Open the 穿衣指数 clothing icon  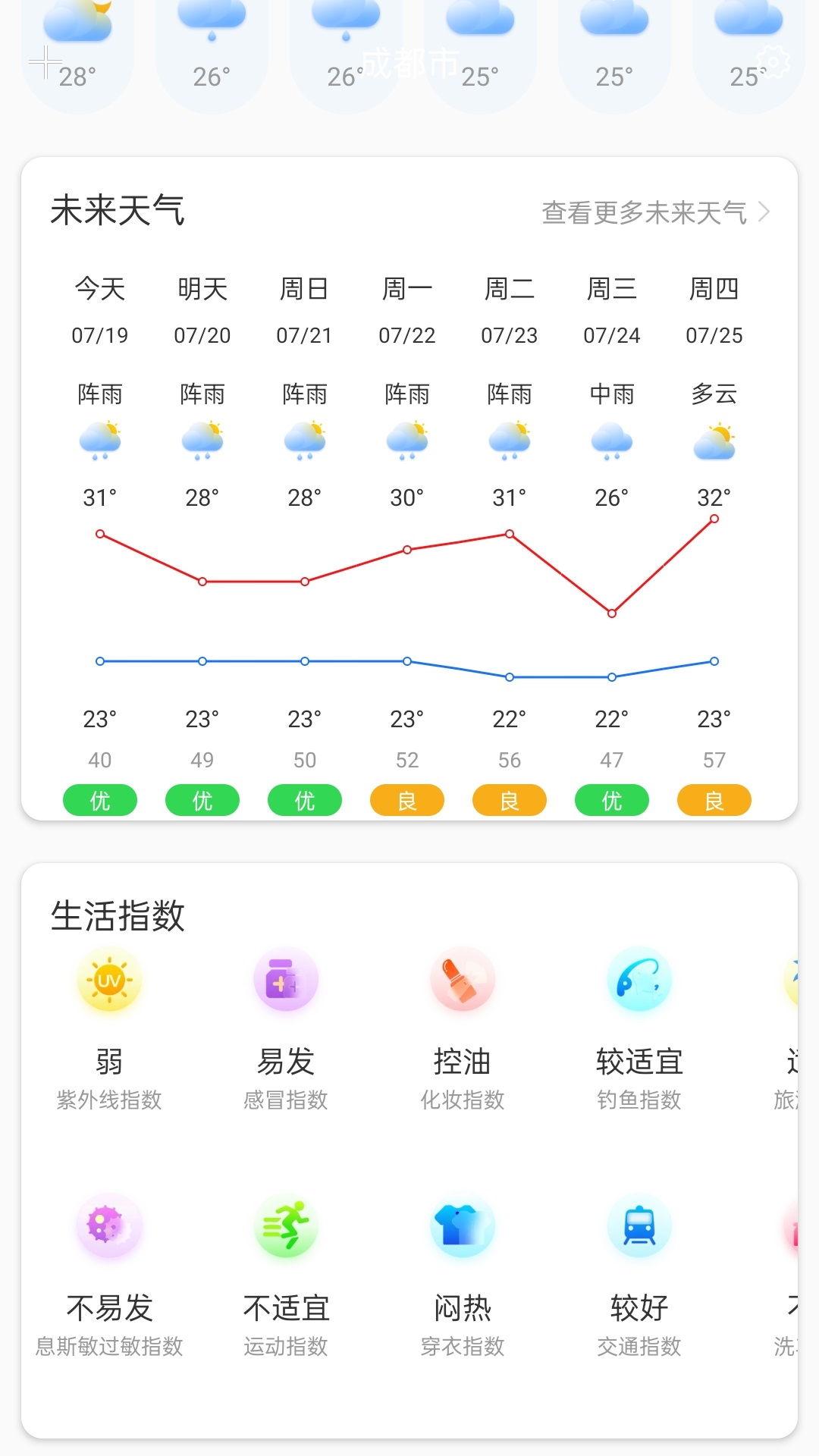coord(463,1228)
